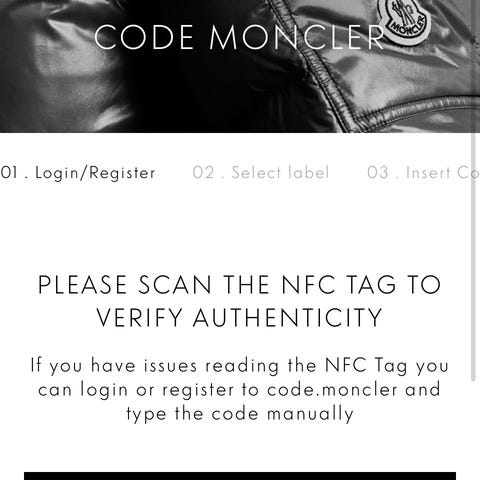Tap the black button at the bottom
The height and width of the screenshot is (480, 480).
tap(240, 476)
